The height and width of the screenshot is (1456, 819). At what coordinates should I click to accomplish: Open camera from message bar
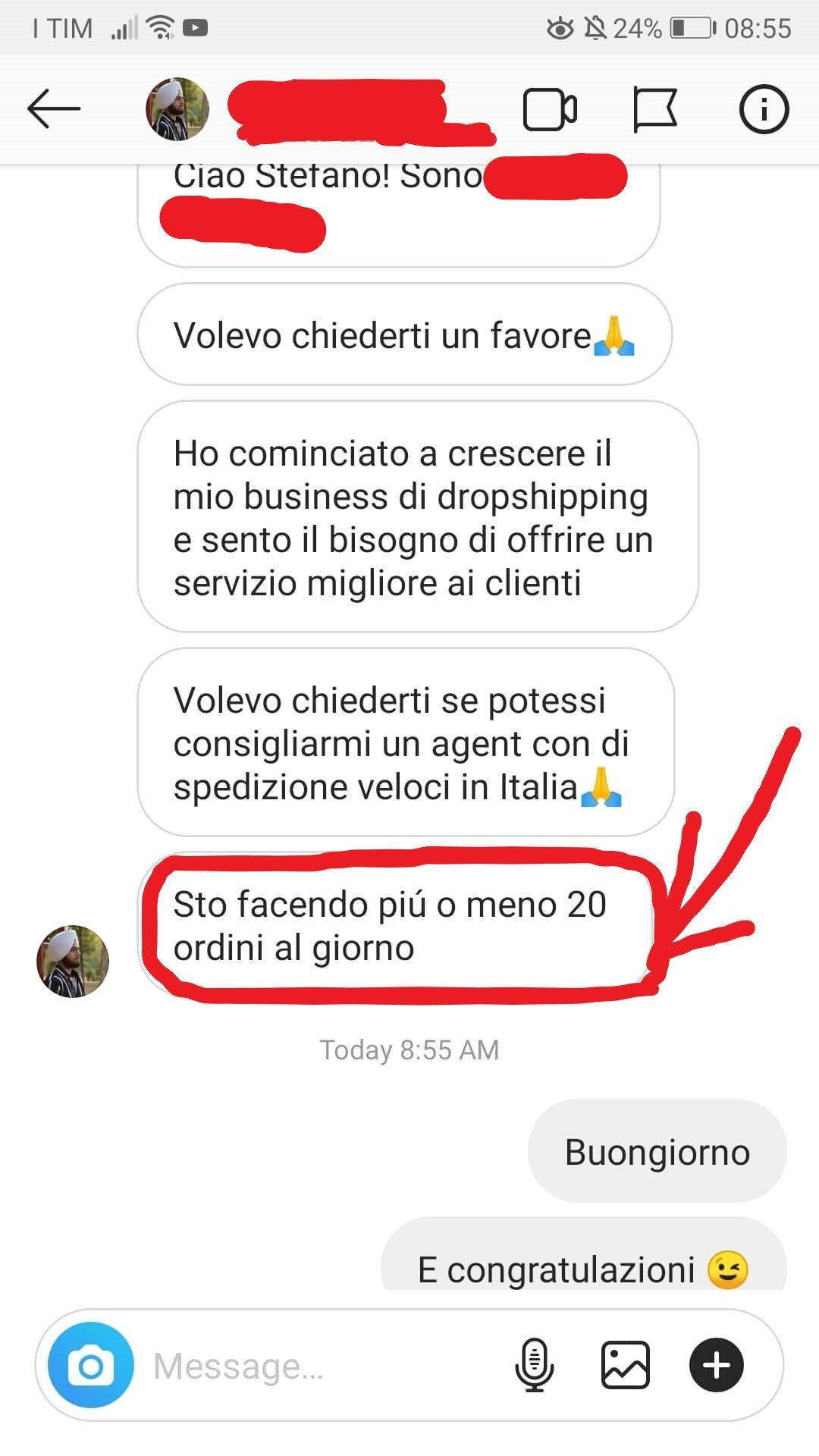[91, 1366]
